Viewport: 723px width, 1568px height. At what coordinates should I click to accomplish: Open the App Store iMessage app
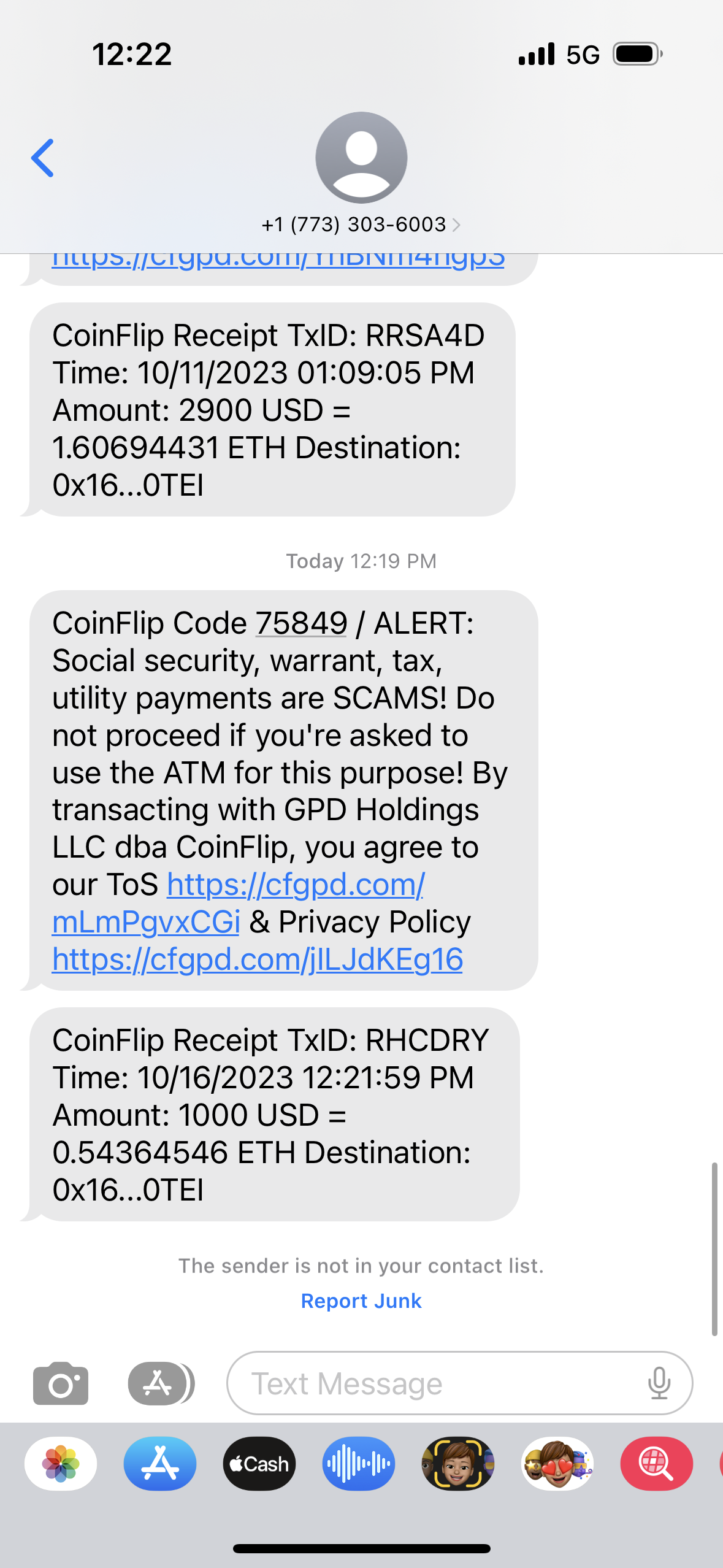[x=160, y=1464]
